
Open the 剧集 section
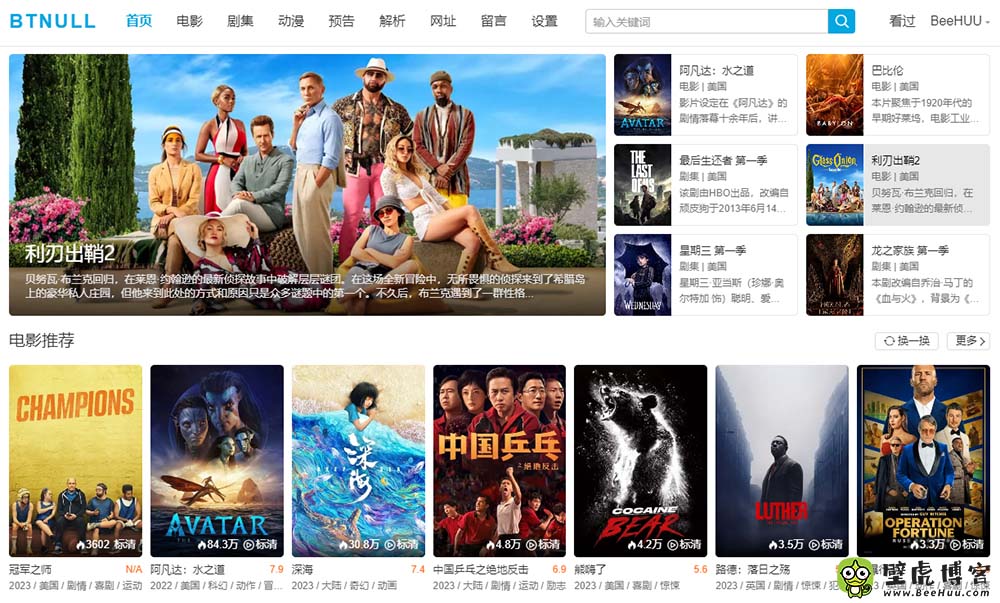click(x=240, y=21)
